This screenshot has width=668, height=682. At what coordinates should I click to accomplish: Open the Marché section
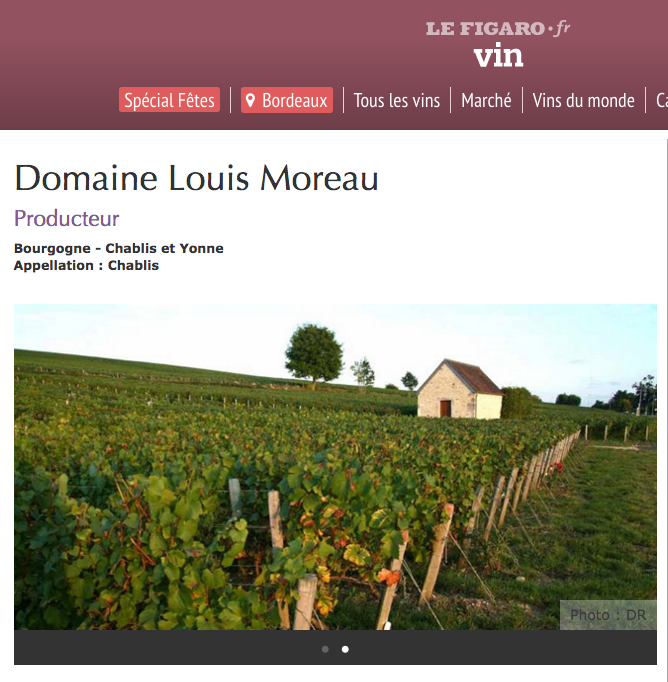tap(486, 101)
